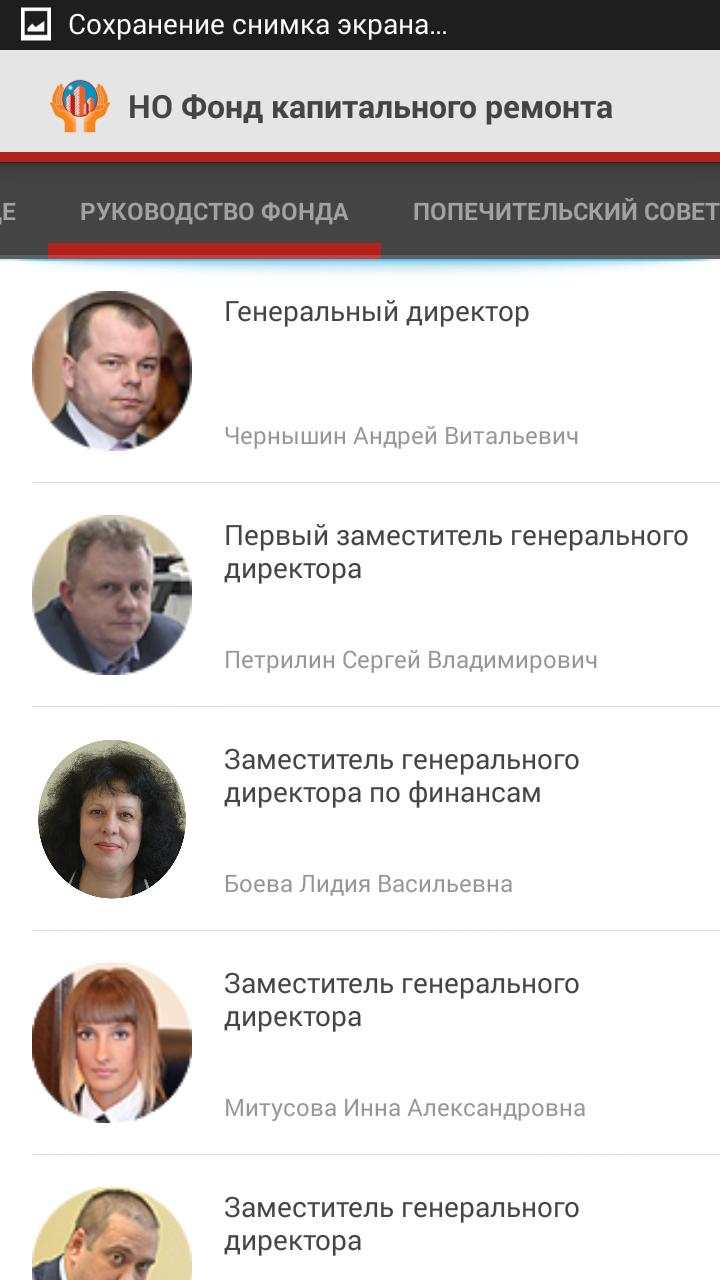
Task: Tap the photo of Петрилин Сергей Владимирович
Action: pos(112,593)
